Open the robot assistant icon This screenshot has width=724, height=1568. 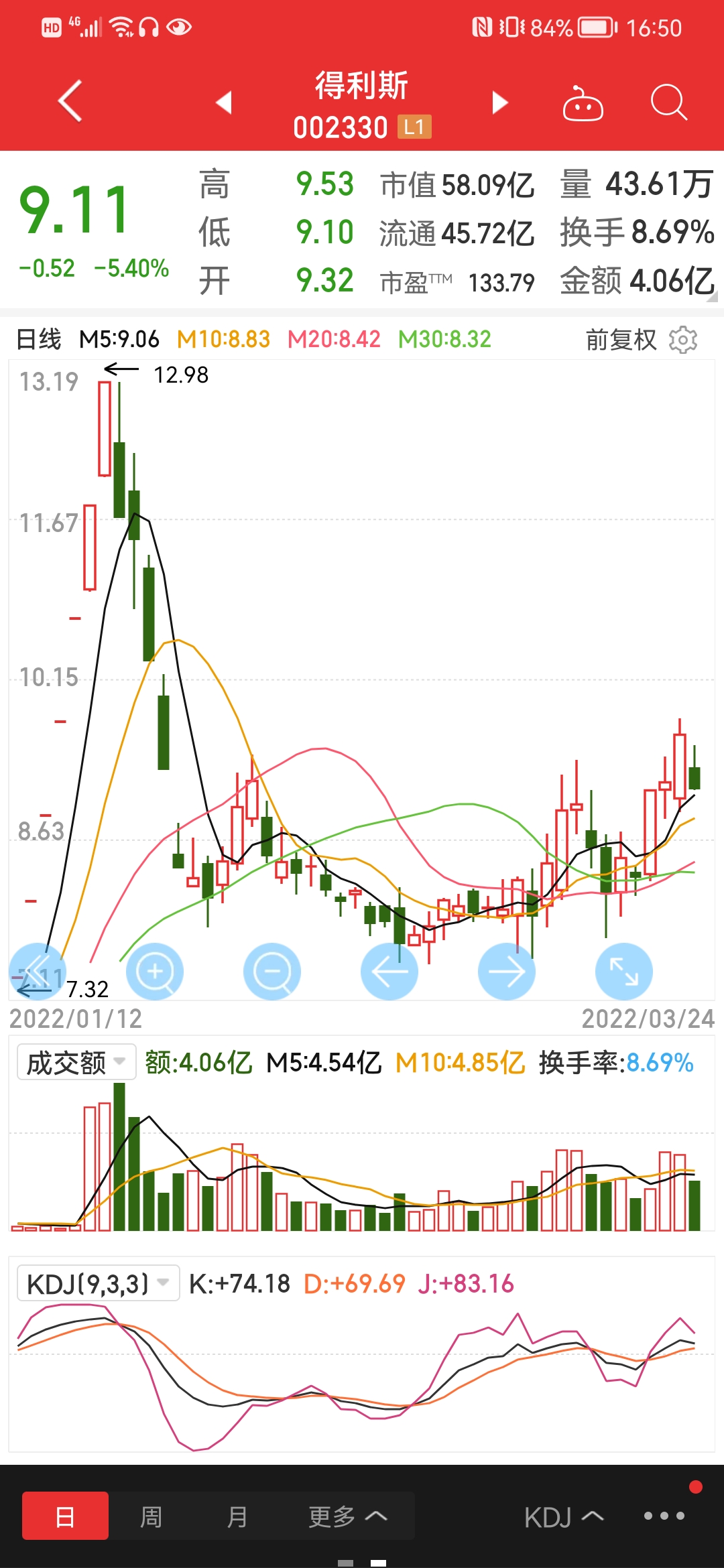click(583, 103)
